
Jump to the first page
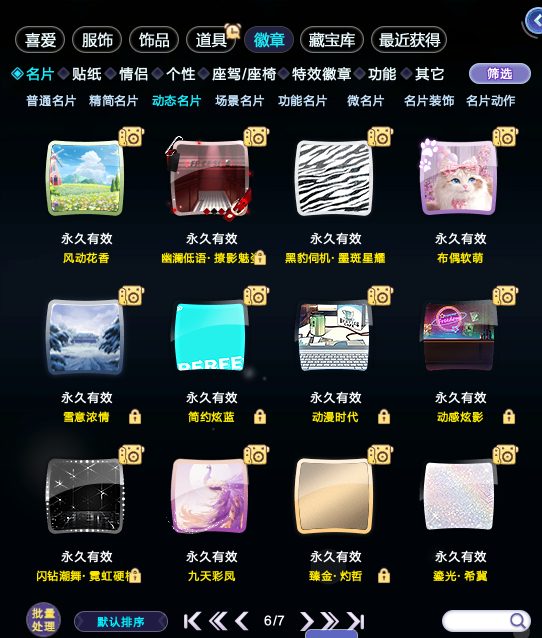192,621
